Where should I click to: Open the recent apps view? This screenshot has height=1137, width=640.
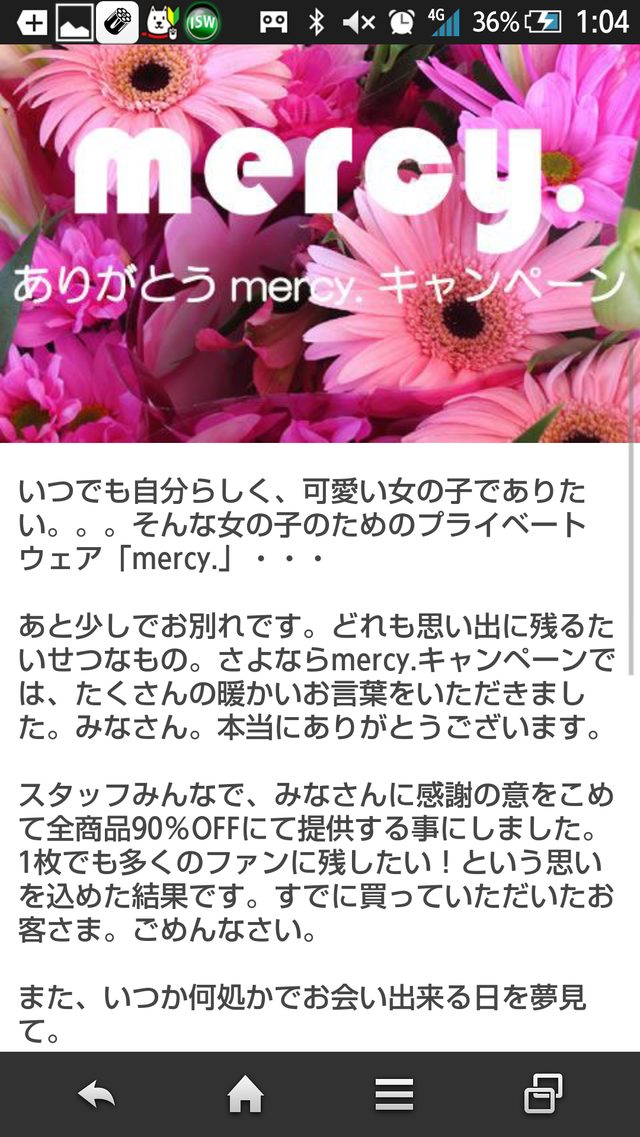[543, 1095]
